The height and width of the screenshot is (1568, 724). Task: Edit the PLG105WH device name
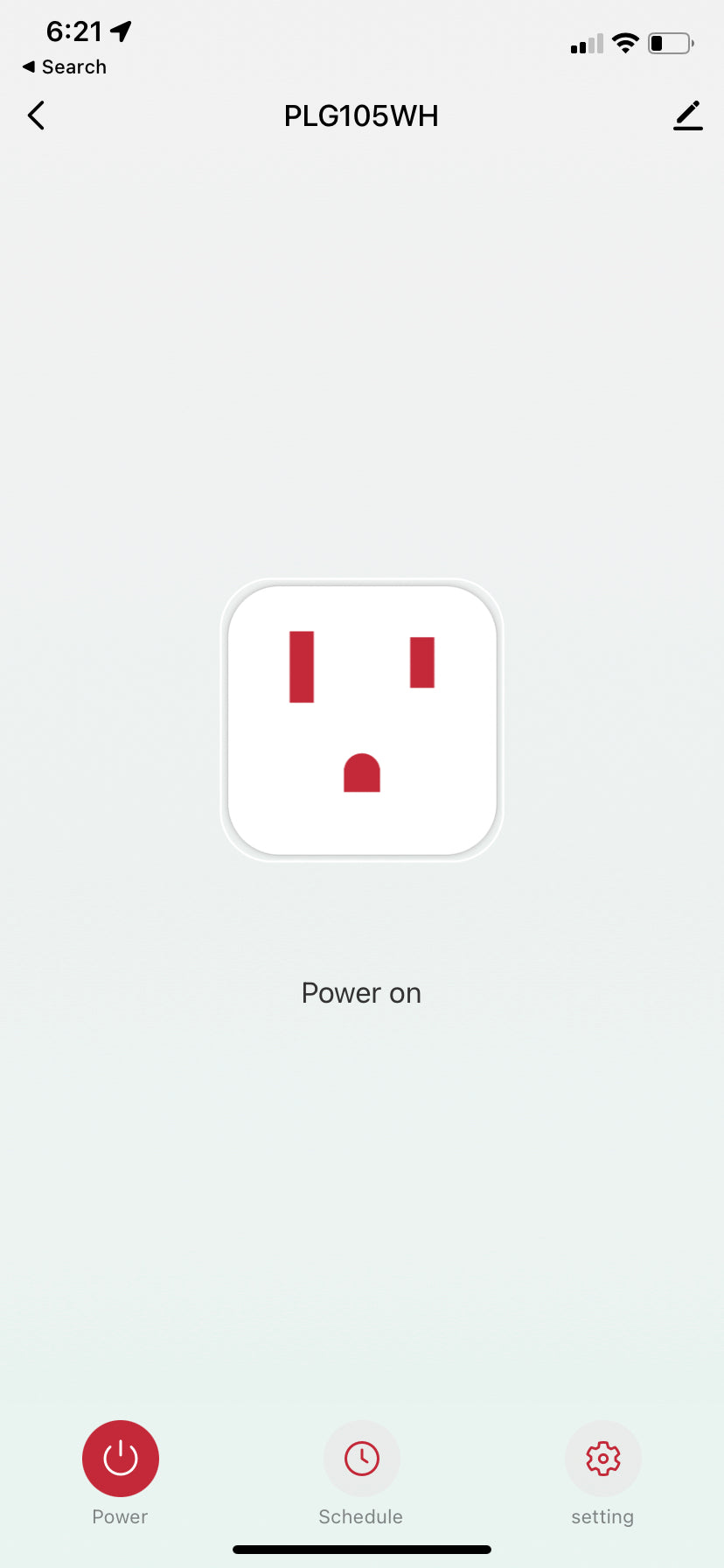coord(688,115)
